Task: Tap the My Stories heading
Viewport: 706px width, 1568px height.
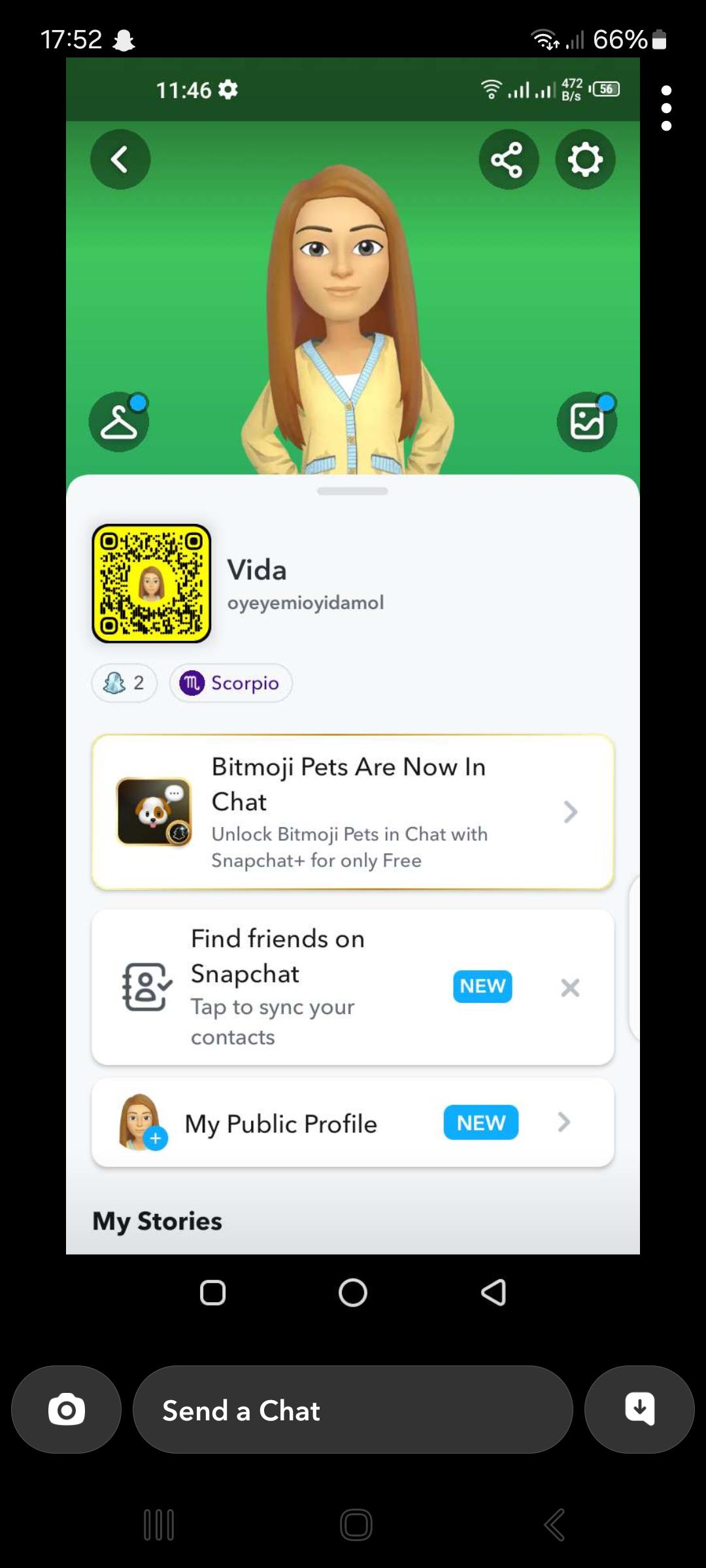Action: 157,1220
